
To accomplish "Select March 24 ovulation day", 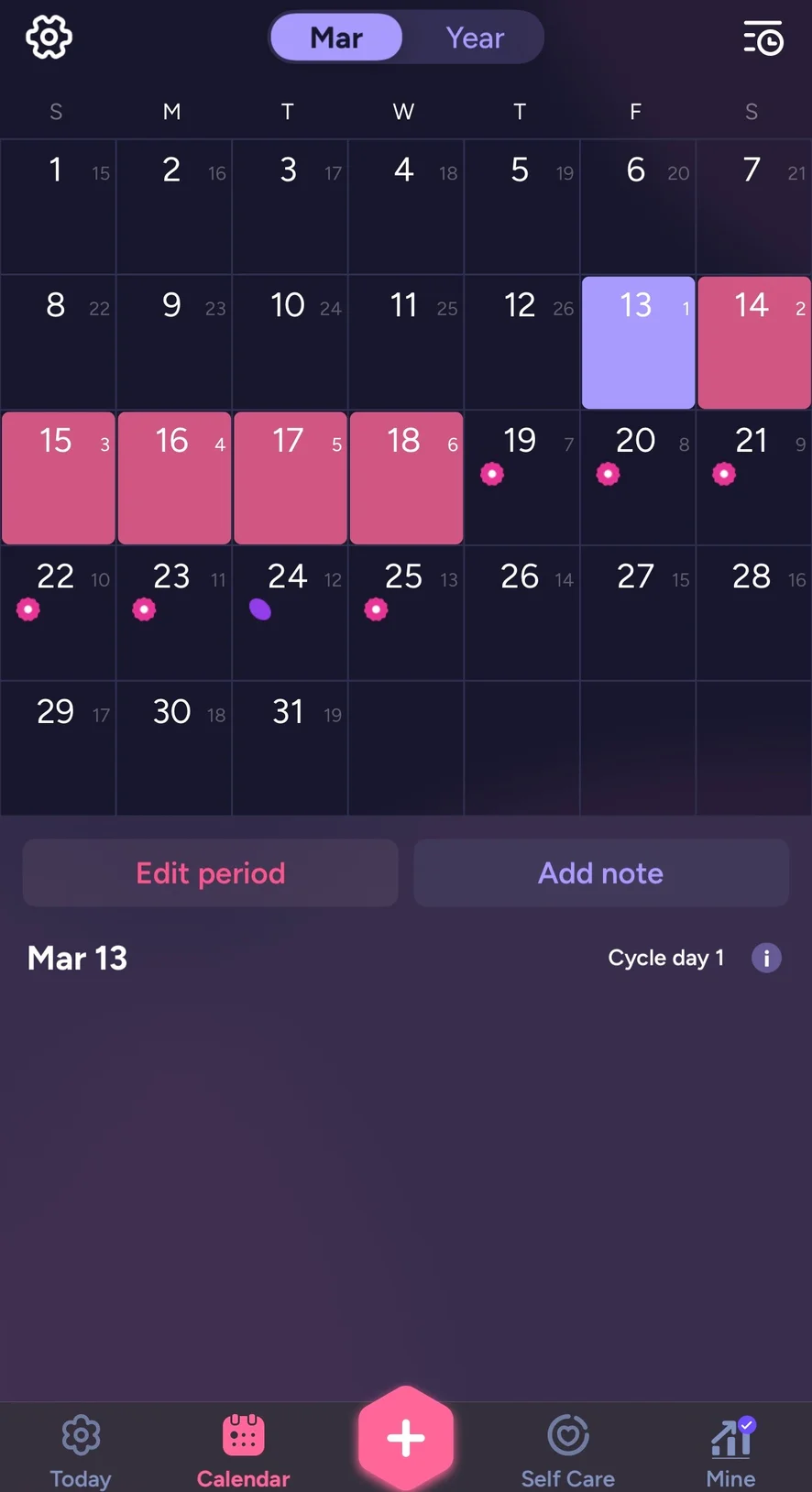I will click(x=290, y=612).
